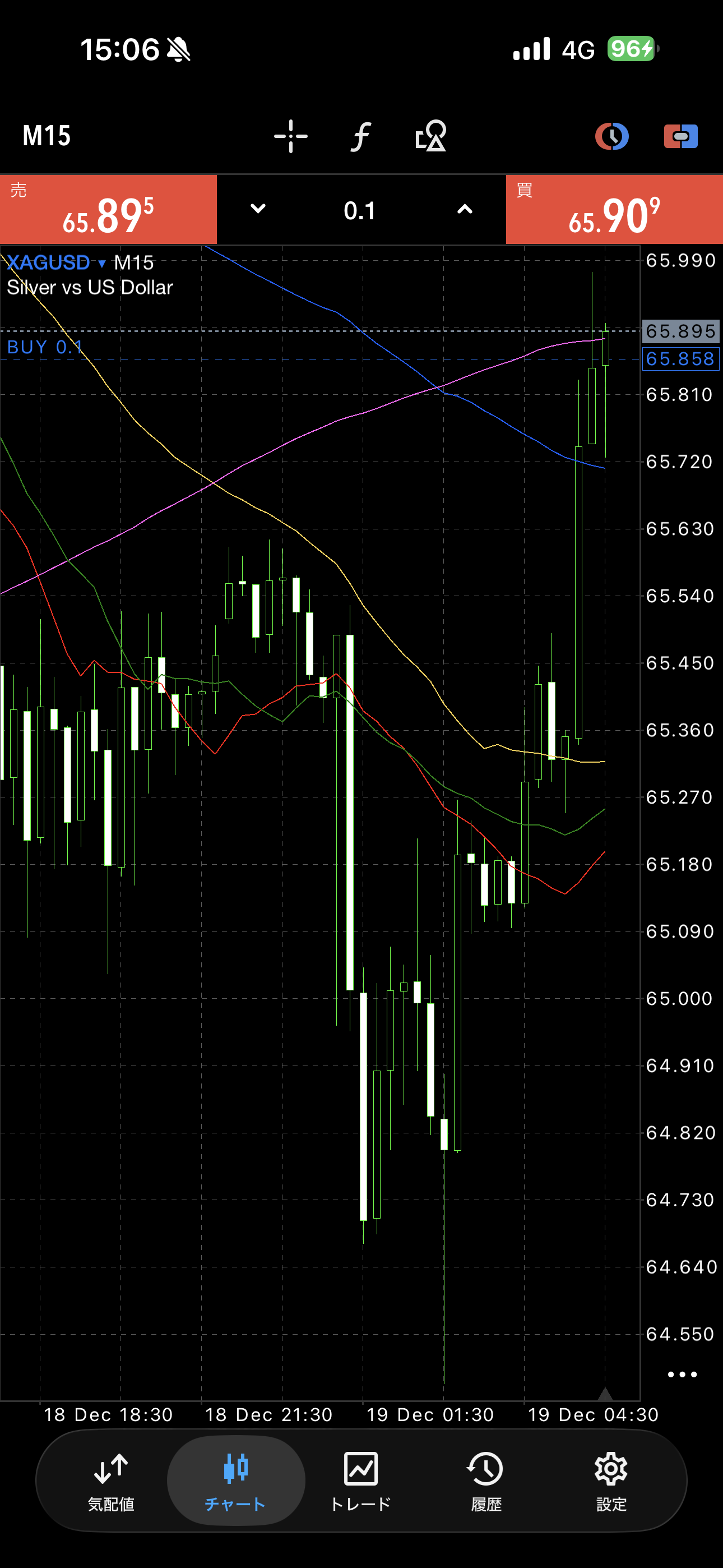
Task: Go to the トレード tab
Action: tap(361, 1479)
